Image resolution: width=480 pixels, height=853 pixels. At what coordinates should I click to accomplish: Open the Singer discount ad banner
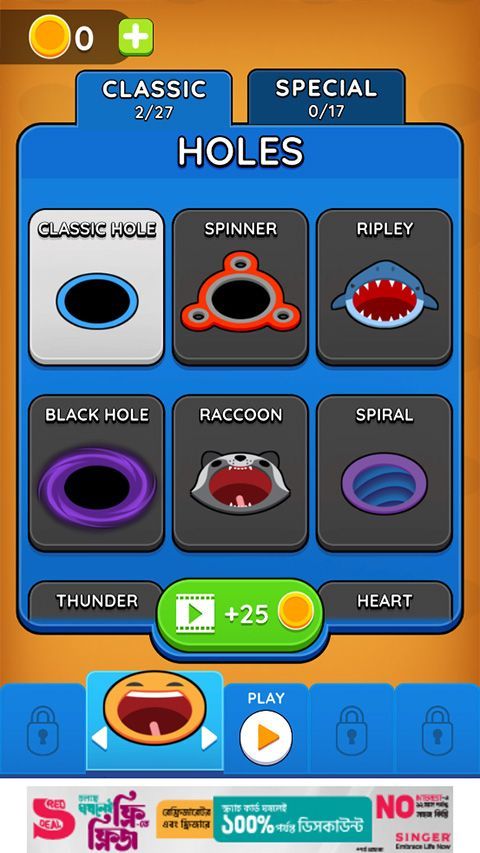point(240,819)
